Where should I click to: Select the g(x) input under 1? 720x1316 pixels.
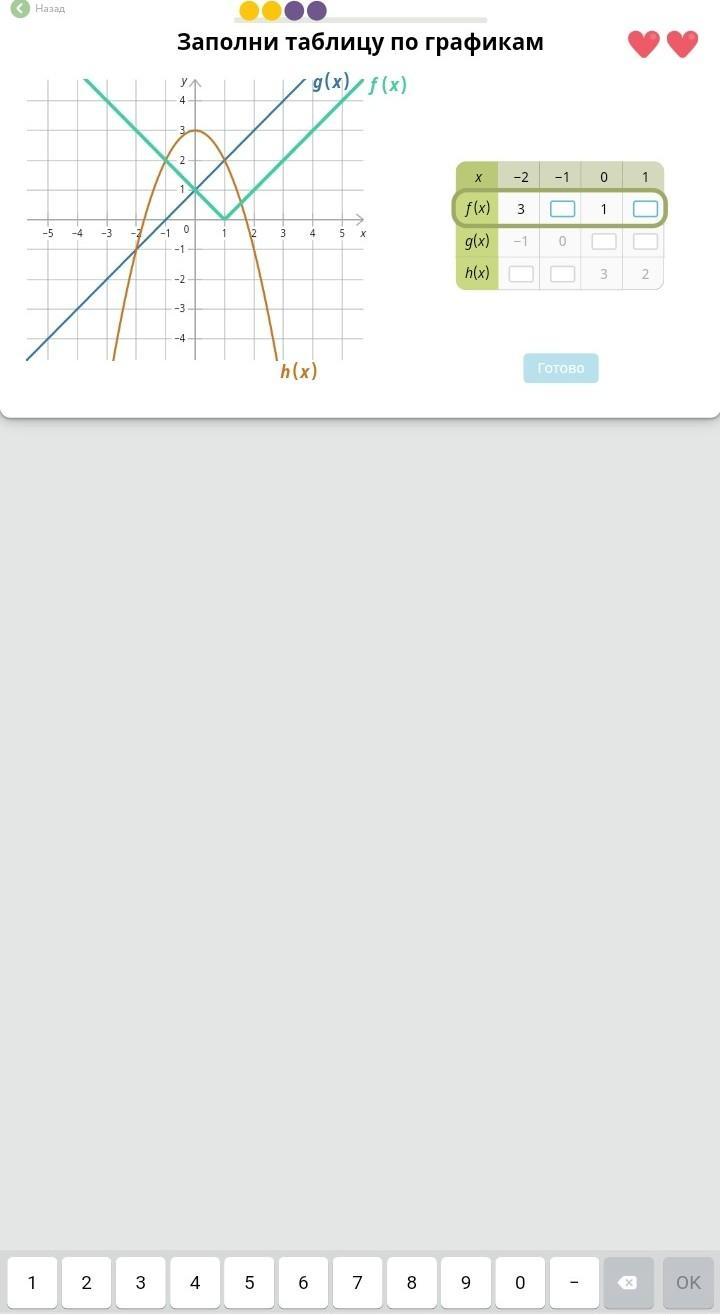click(645, 241)
